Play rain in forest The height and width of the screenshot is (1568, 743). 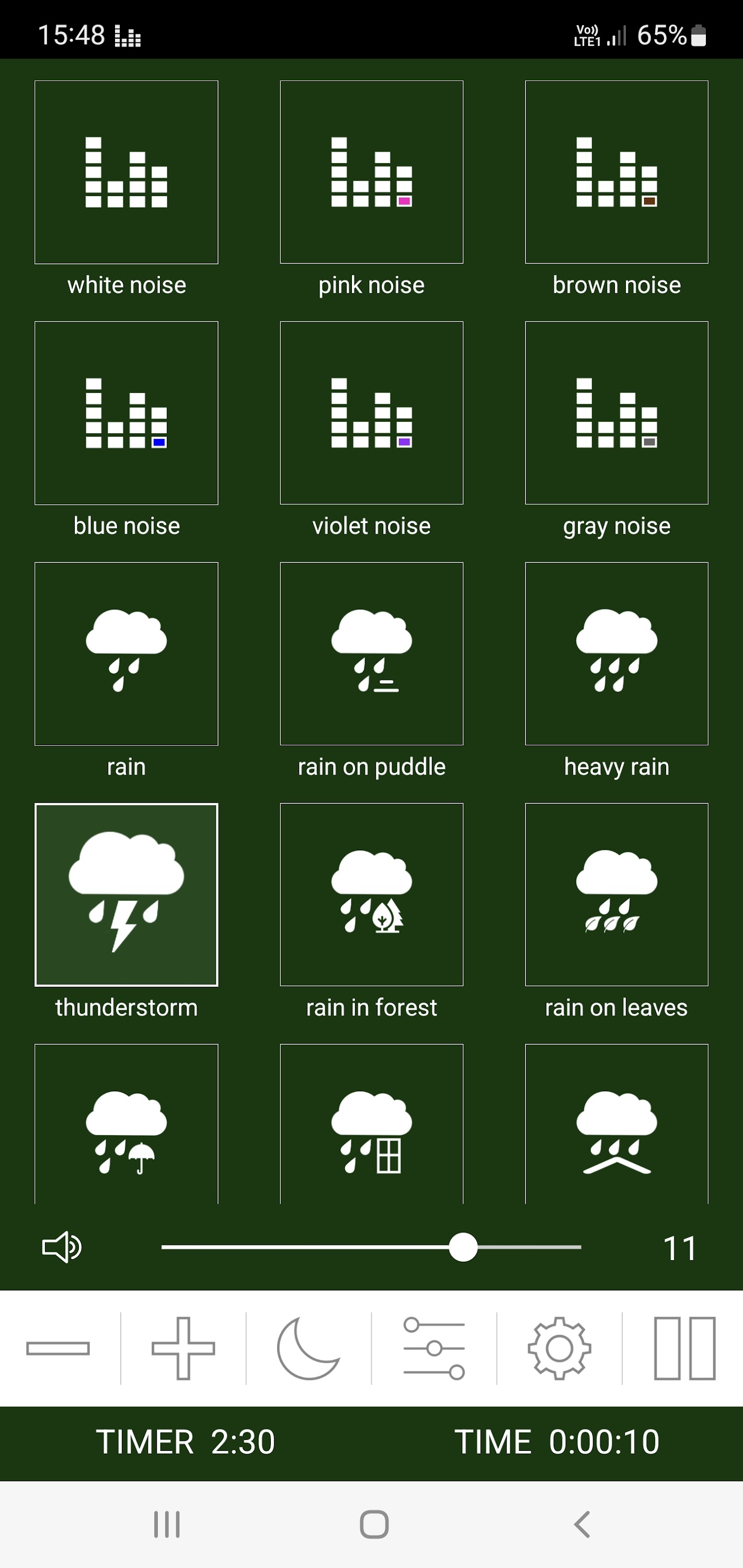pyautogui.click(x=371, y=895)
